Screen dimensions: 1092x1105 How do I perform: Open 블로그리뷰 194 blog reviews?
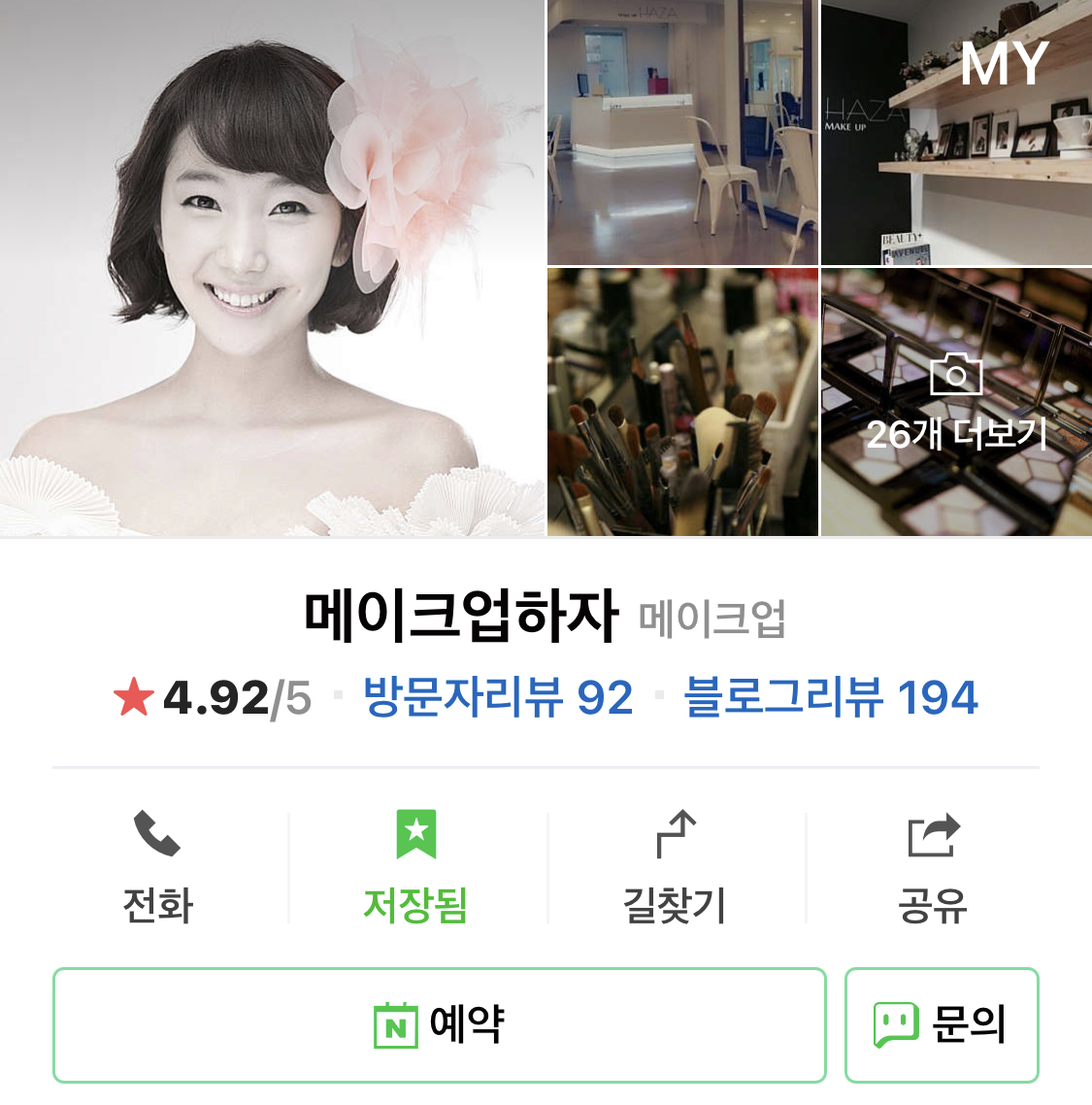pyautogui.click(x=831, y=697)
